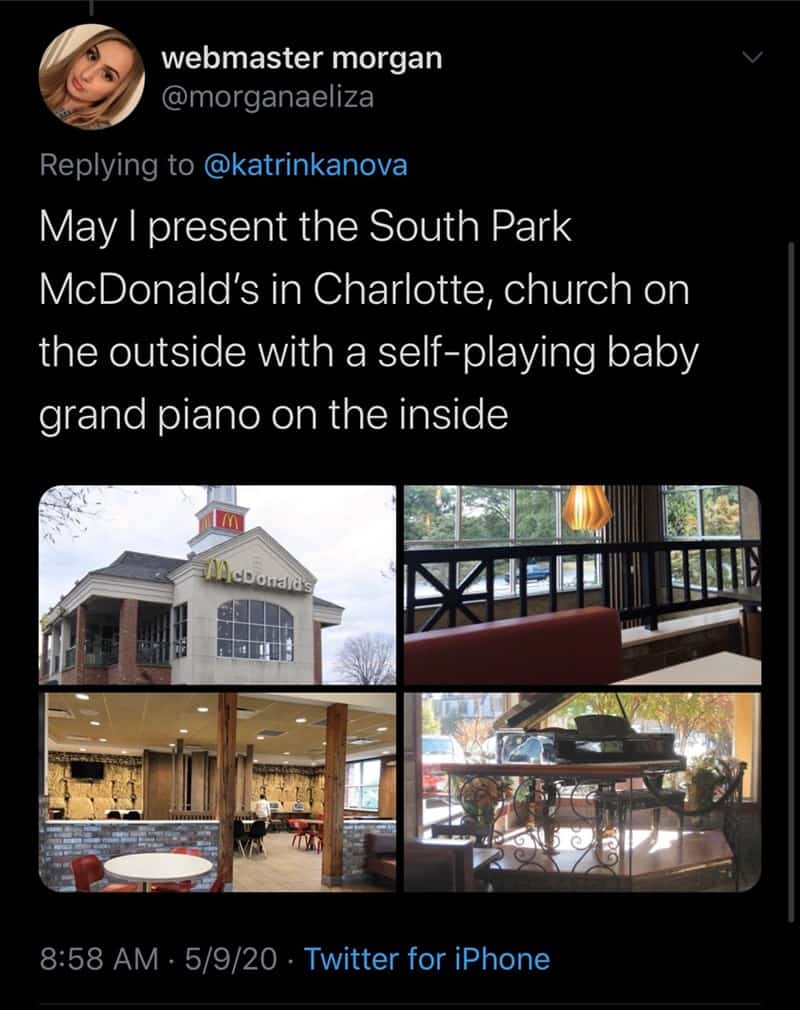Open webmaster morgan's profile picture
800x1010 pixels.
[92, 76]
